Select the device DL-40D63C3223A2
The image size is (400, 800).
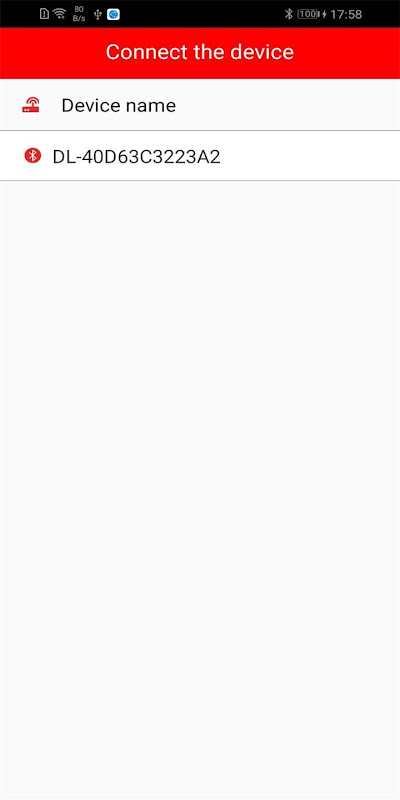coord(200,156)
